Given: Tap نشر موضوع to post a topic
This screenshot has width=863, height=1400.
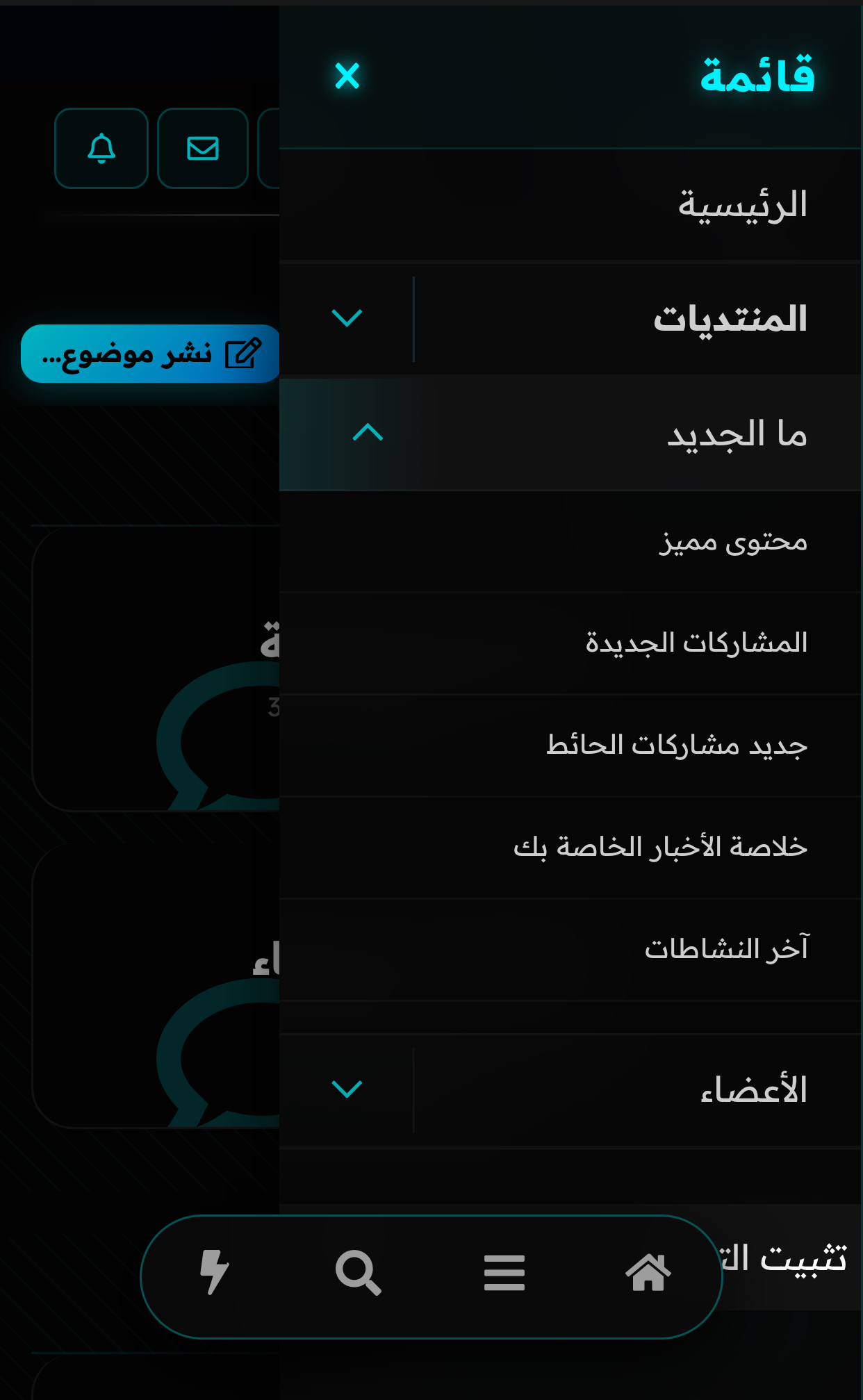Looking at the screenshot, I should 151,354.
